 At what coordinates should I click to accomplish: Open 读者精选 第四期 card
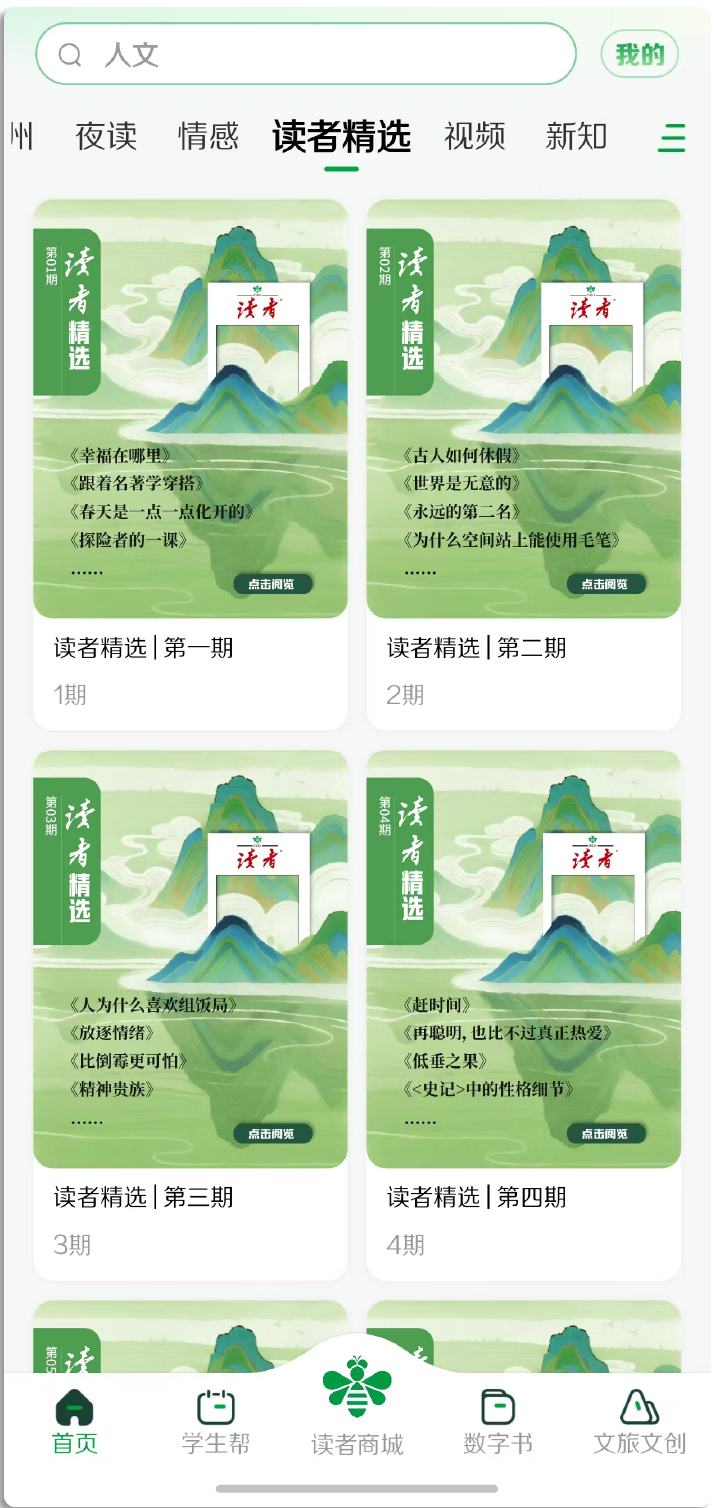pos(524,1015)
